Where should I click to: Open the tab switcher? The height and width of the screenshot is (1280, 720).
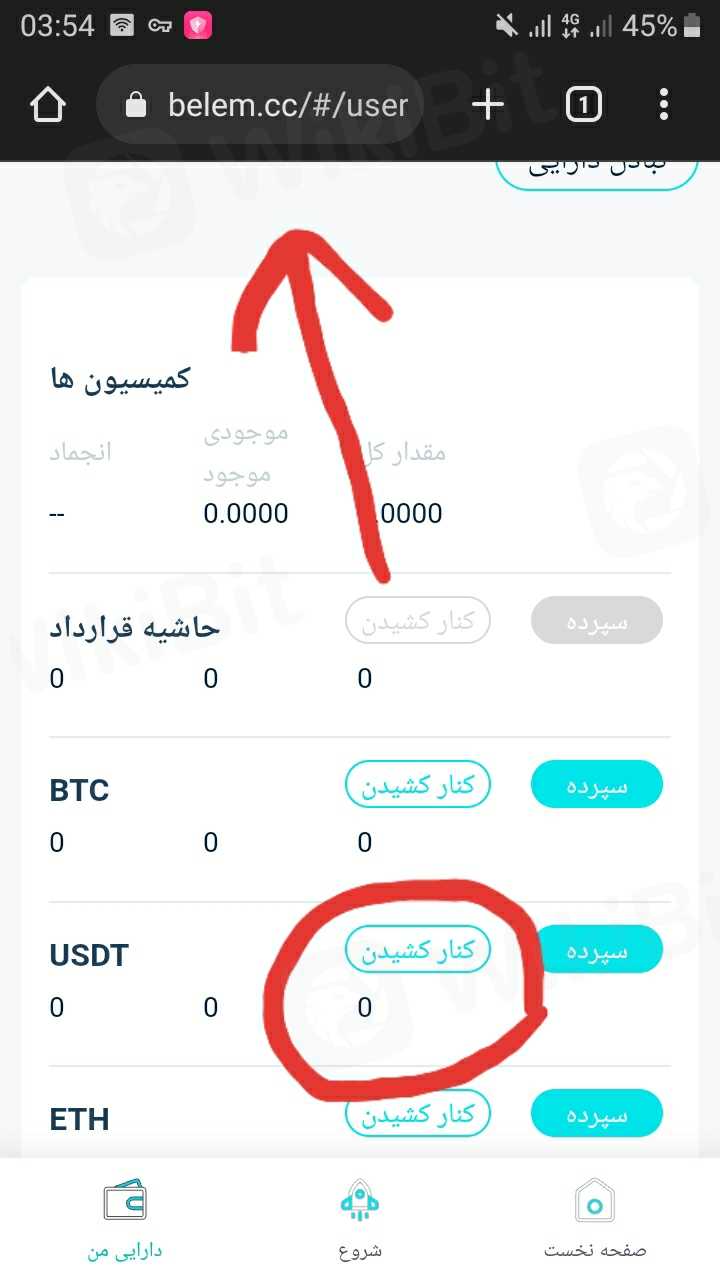[x=584, y=104]
